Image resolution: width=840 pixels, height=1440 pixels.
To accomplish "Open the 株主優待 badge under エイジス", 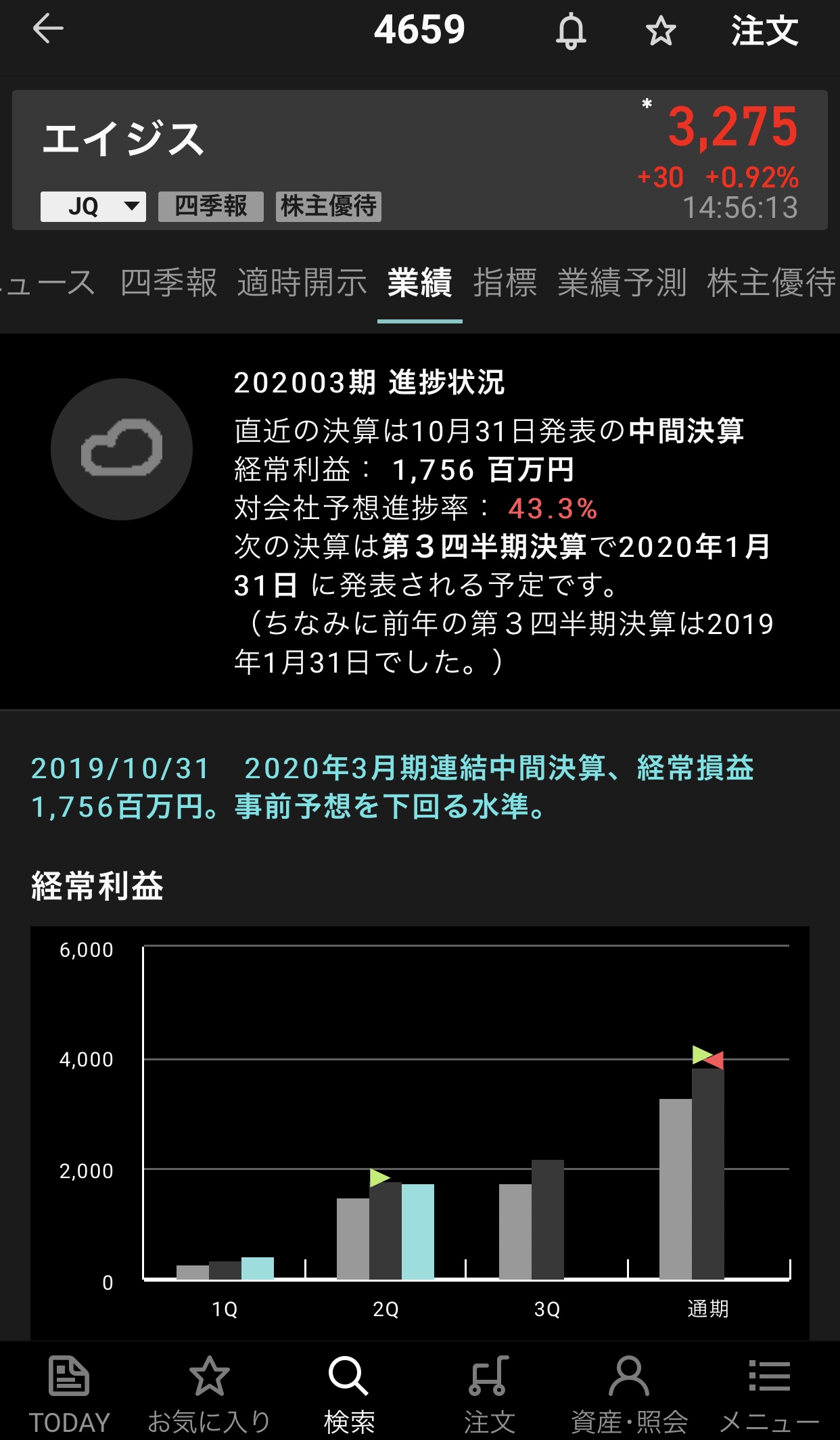I will tap(329, 206).
